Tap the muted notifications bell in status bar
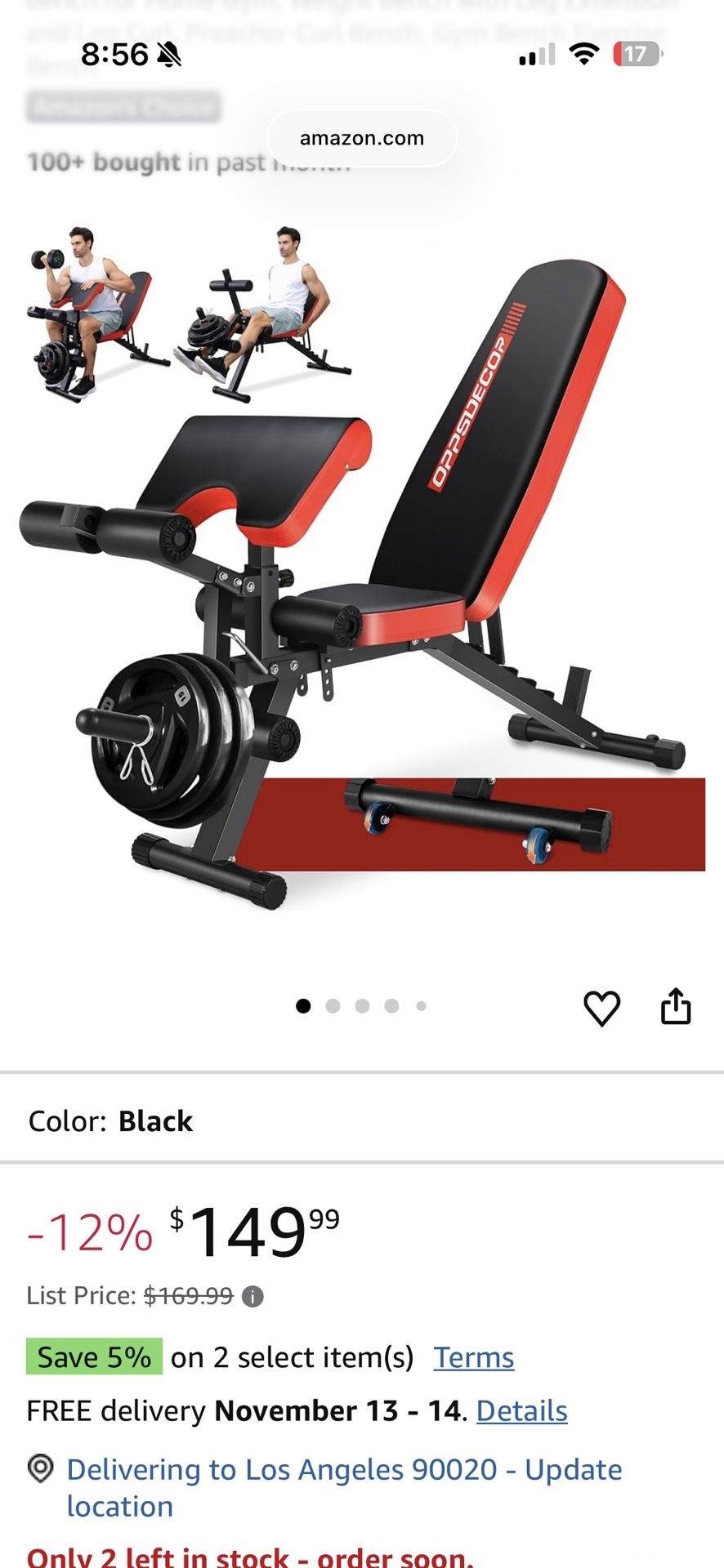The image size is (724, 1568). (167, 56)
